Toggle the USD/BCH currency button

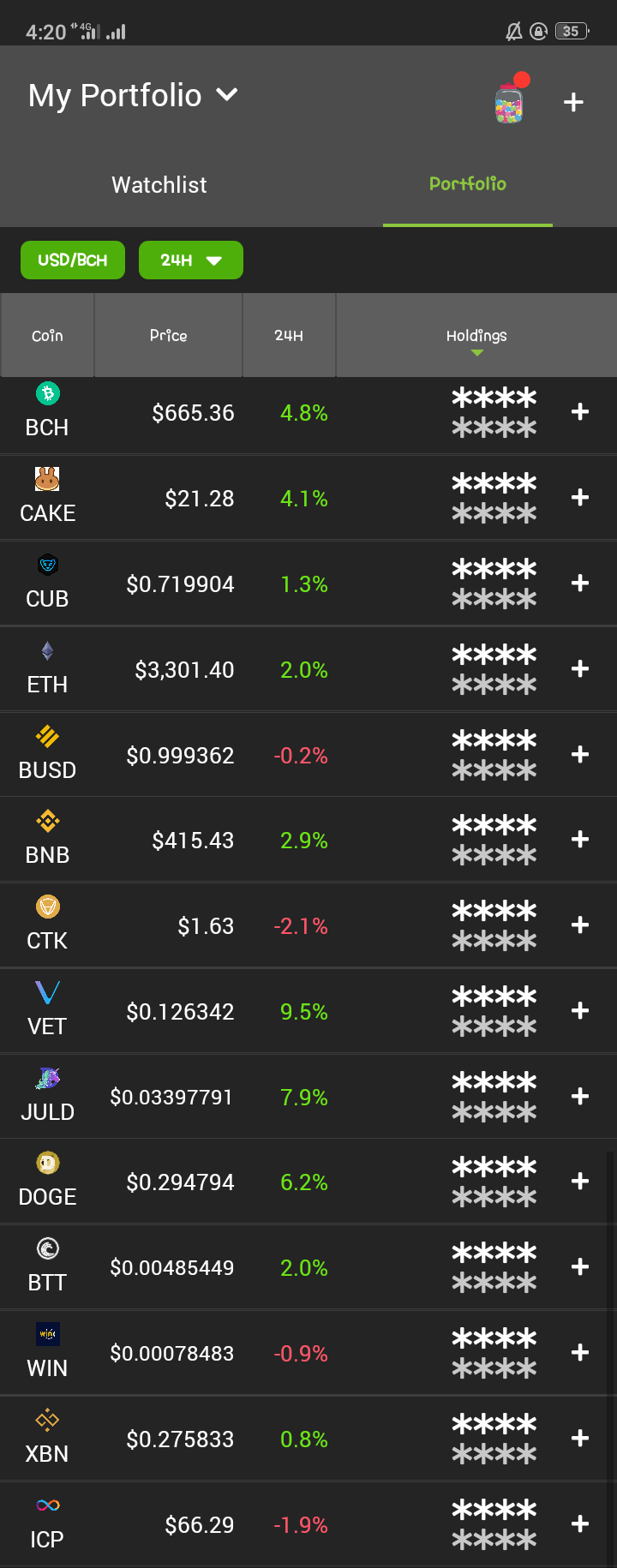[73, 260]
